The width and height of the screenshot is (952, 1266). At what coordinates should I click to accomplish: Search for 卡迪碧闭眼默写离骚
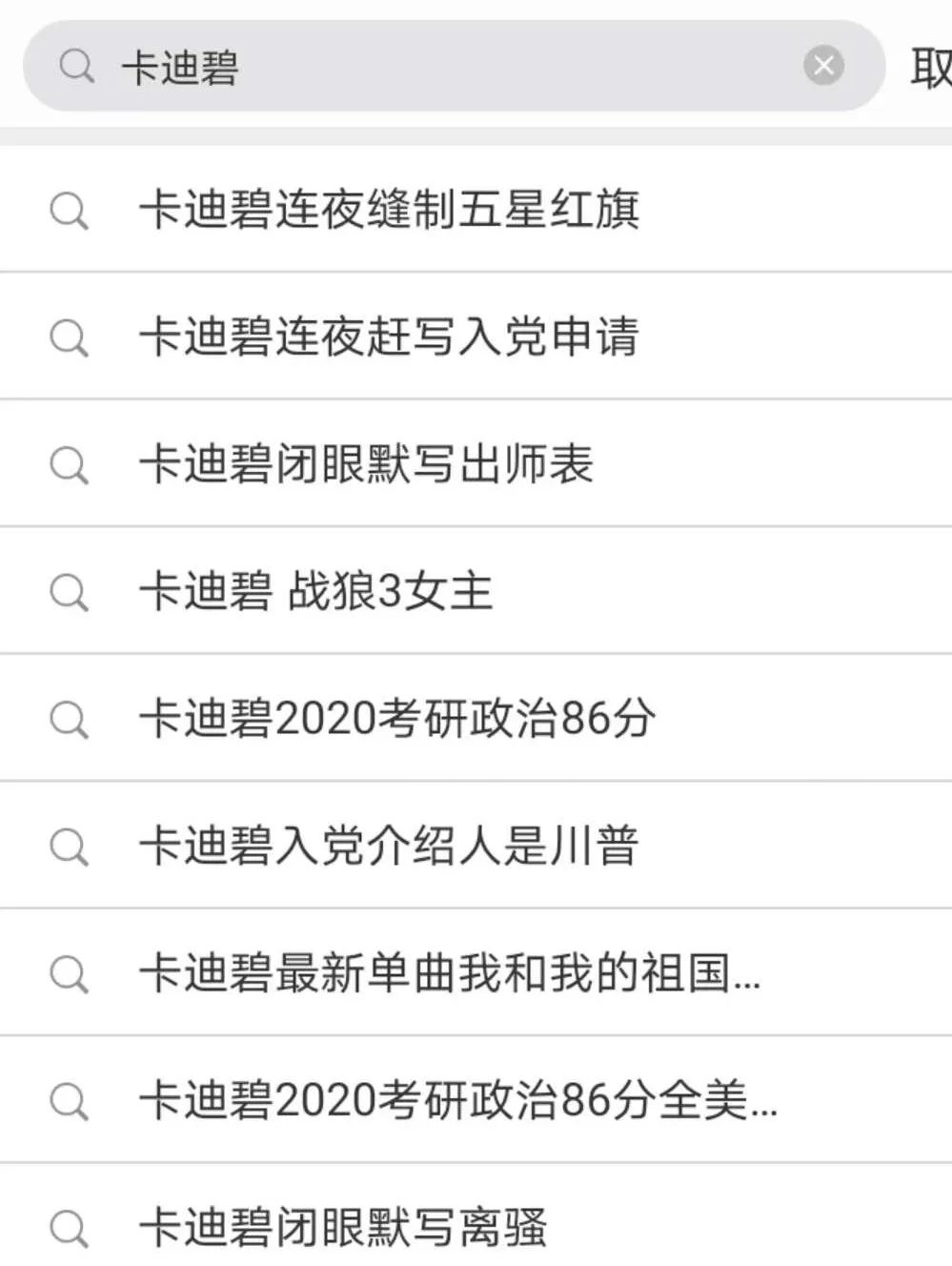343,1228
